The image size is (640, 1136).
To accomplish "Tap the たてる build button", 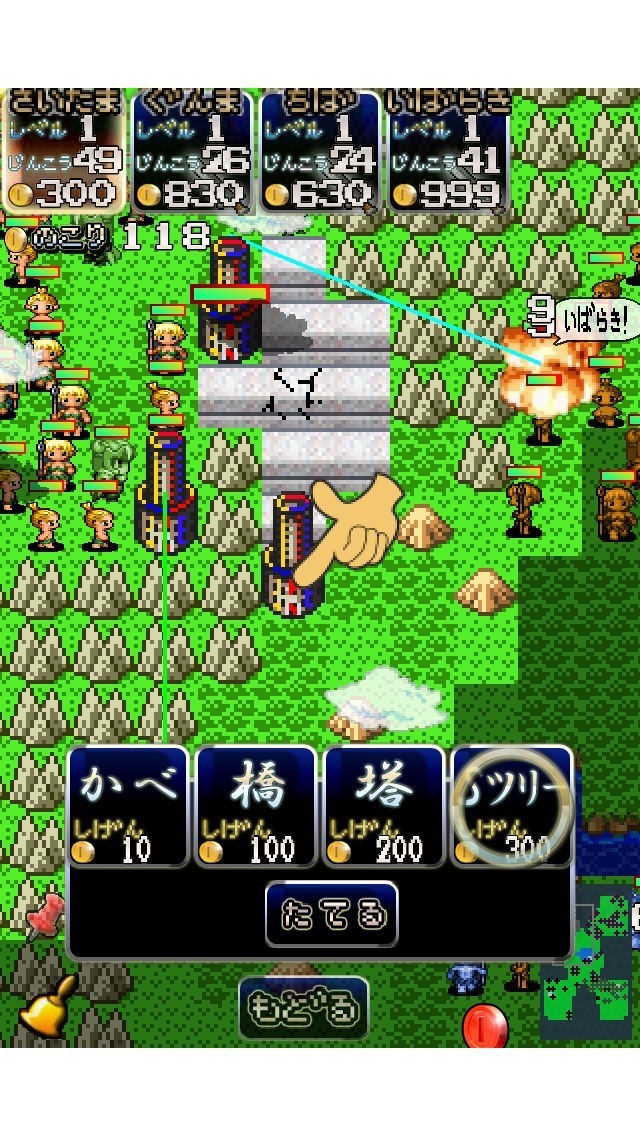I will [x=332, y=914].
